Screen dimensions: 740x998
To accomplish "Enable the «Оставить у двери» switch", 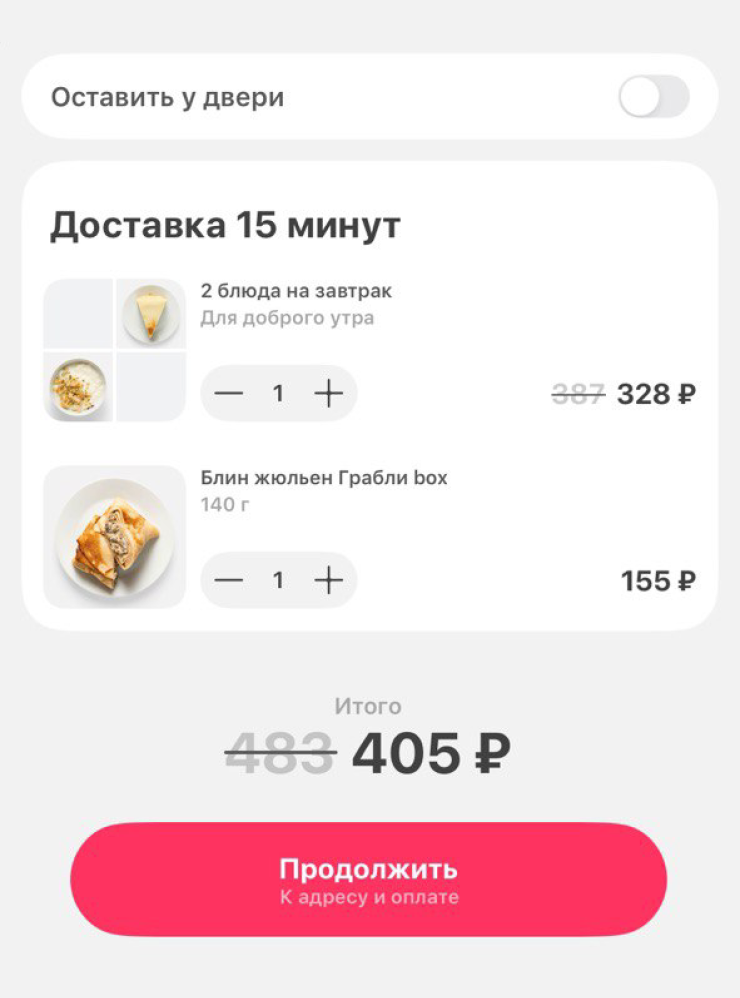I will [x=653, y=97].
